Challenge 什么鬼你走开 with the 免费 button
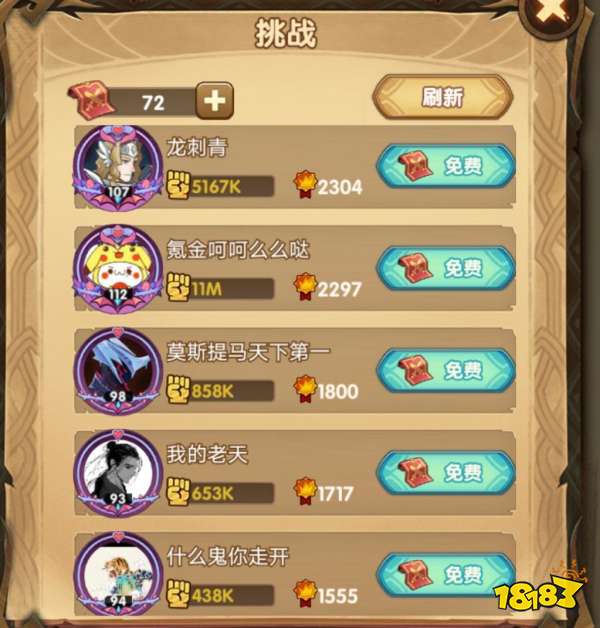This screenshot has width=600, height=628. pos(445,573)
